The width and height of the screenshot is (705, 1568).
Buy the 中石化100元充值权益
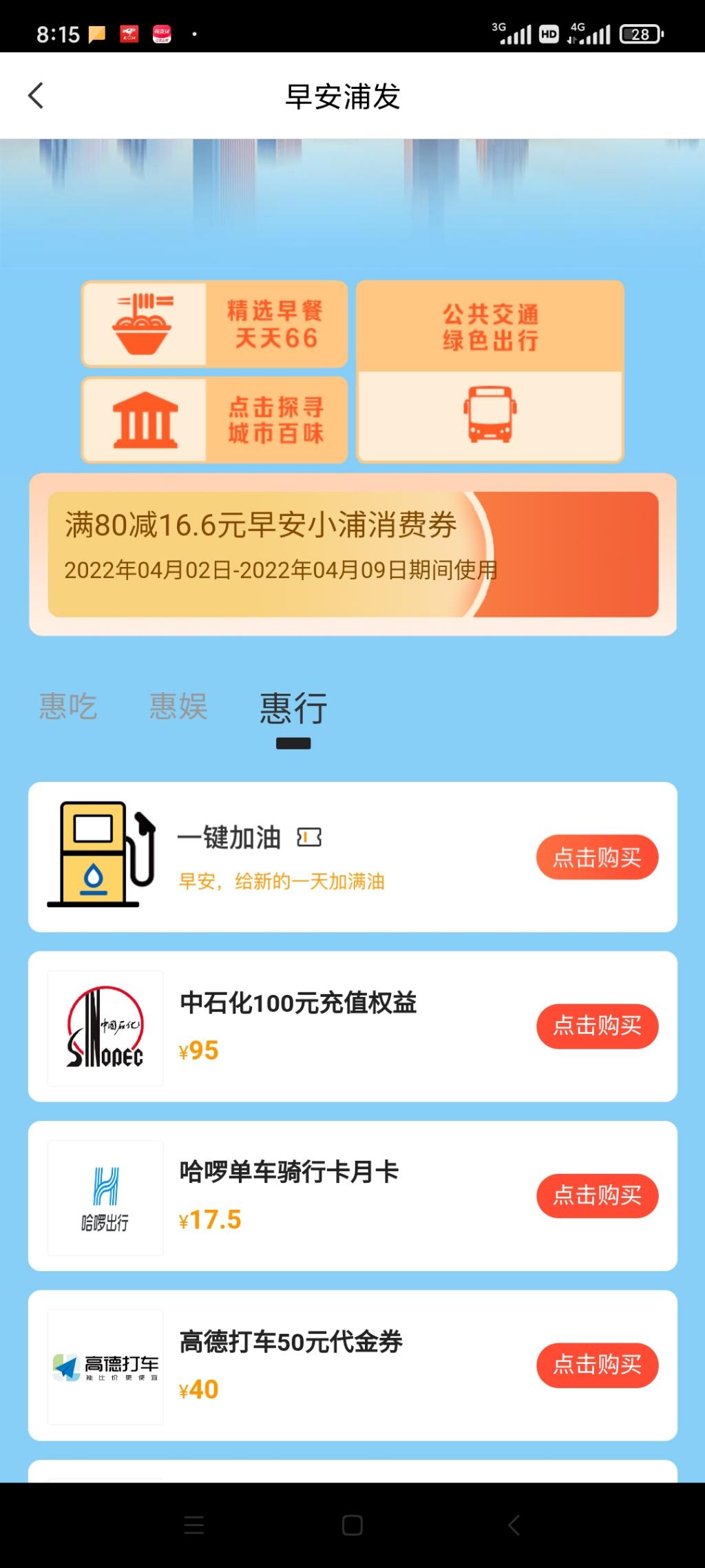point(597,1026)
